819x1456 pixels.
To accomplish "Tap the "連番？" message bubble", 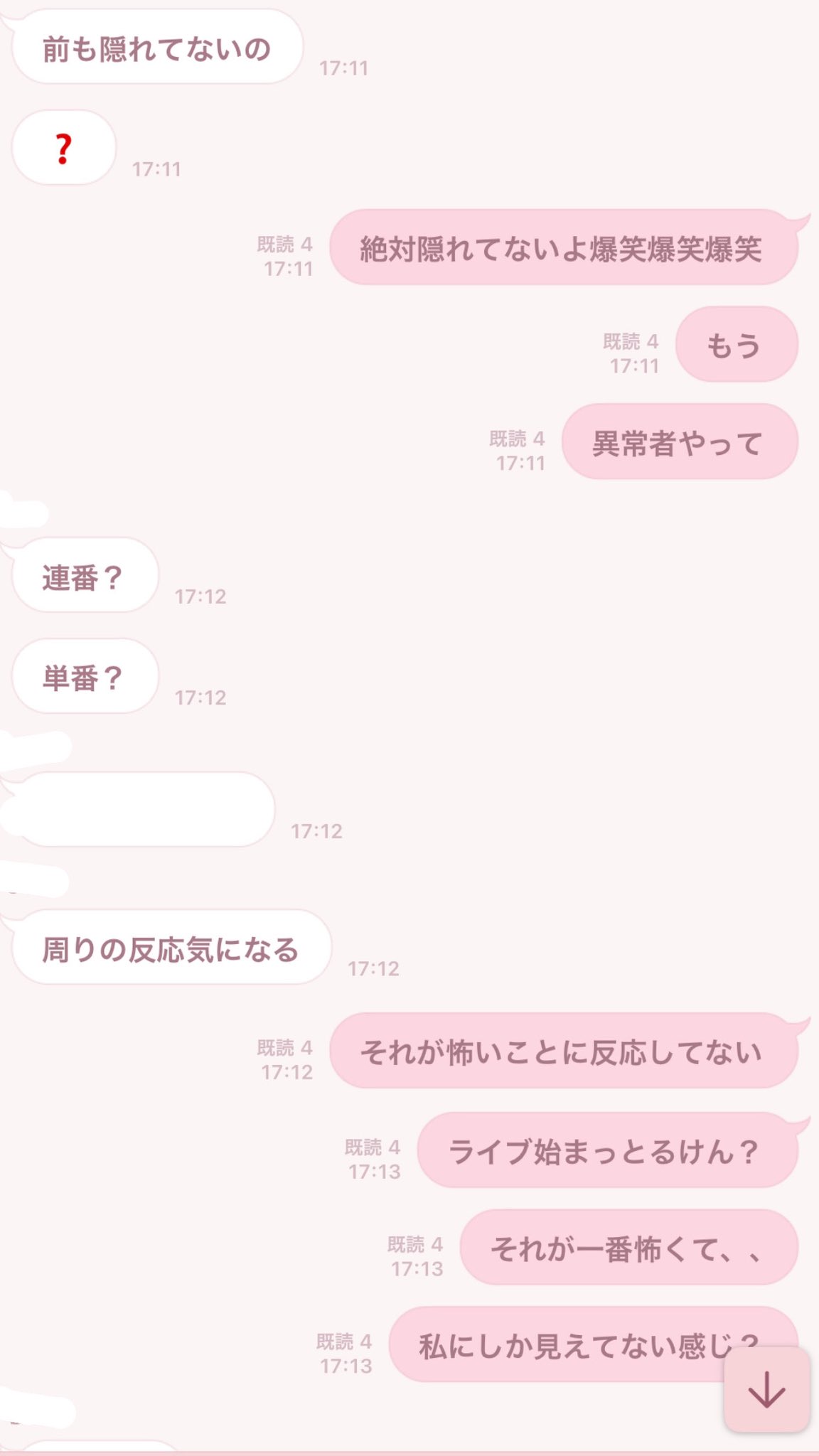I will pos(85,577).
